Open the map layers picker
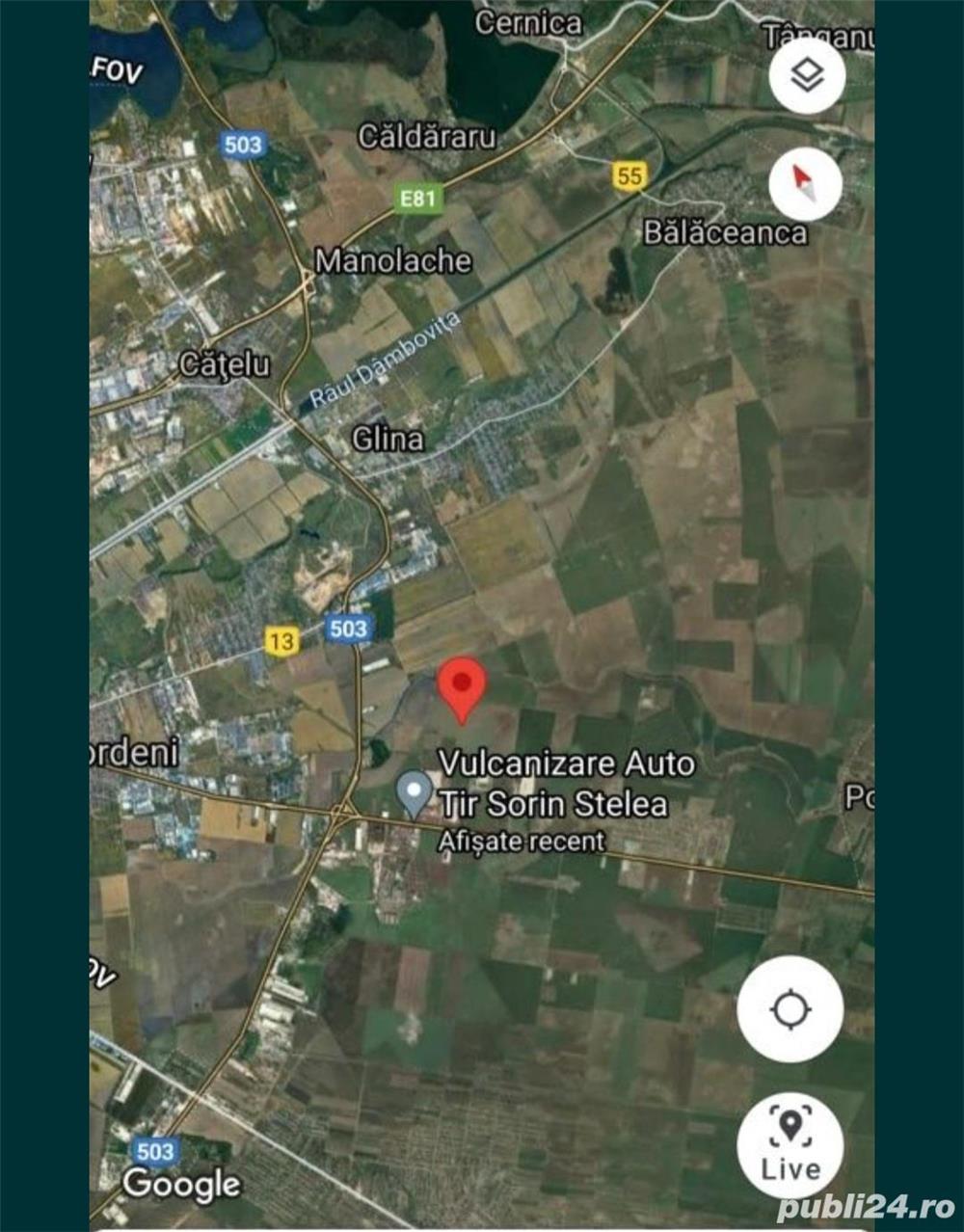This screenshot has width=964, height=1232. [x=806, y=74]
